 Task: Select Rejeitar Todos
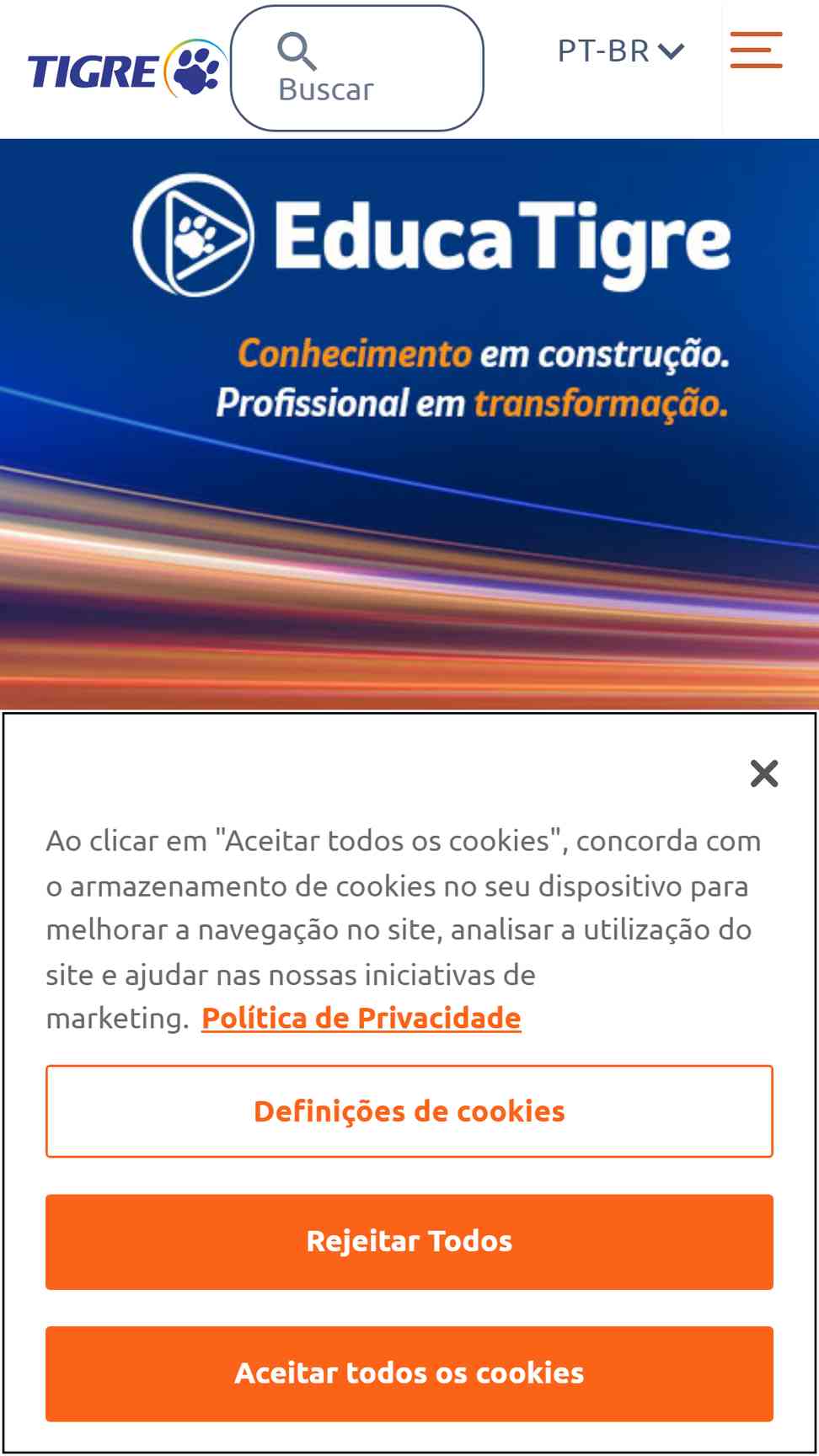409,1241
